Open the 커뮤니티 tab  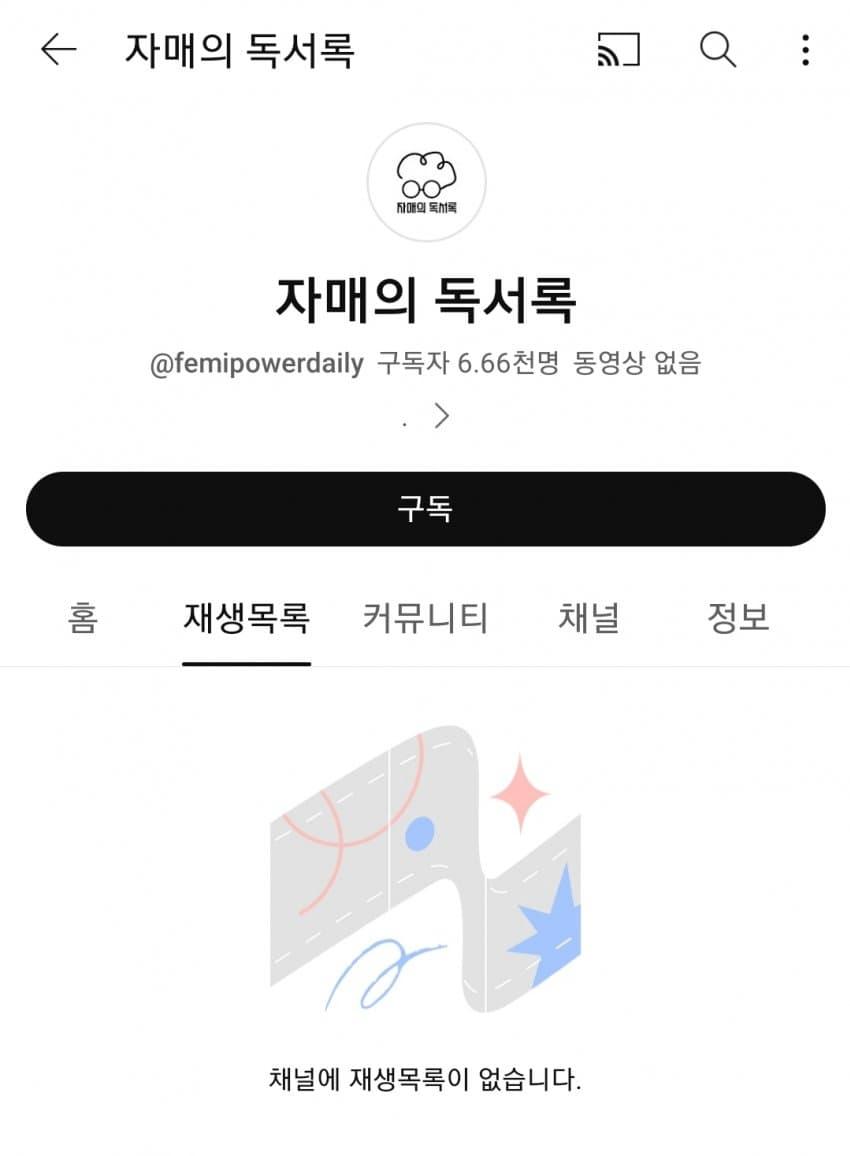(424, 620)
